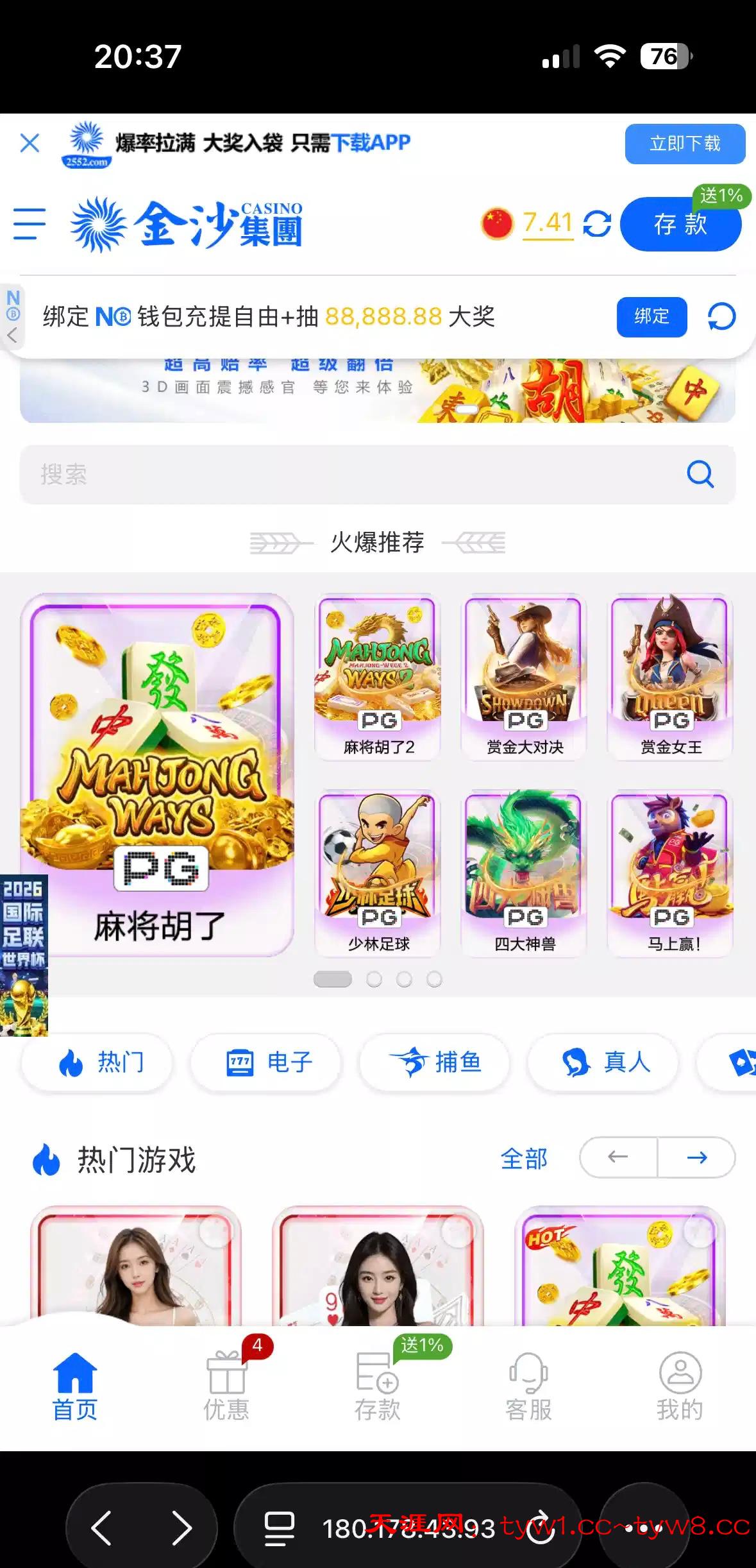Select the 赏金女王 game
This screenshot has width=756, height=1568.
pyautogui.click(x=670, y=676)
